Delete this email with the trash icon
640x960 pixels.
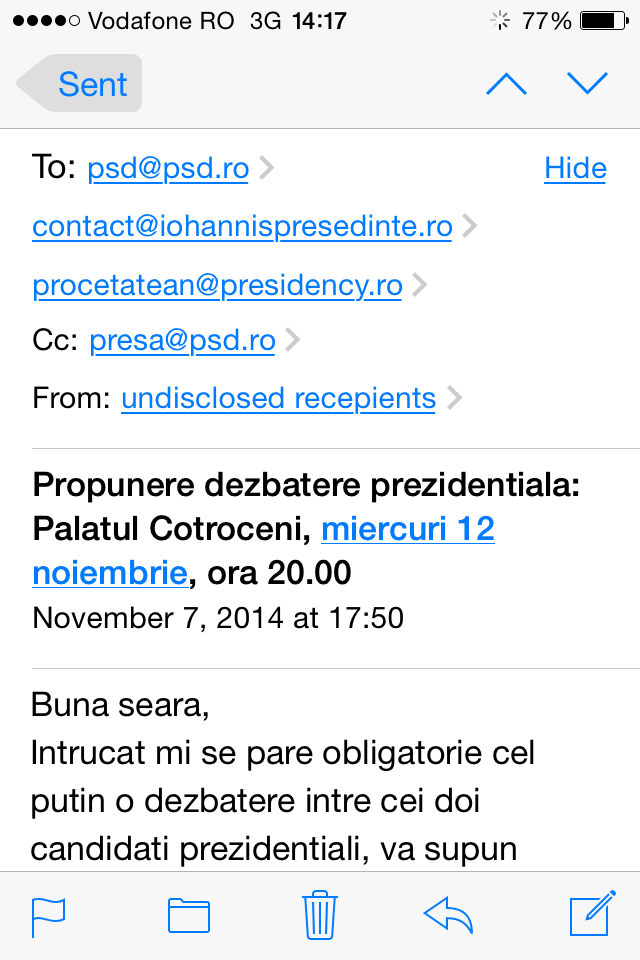(320, 915)
